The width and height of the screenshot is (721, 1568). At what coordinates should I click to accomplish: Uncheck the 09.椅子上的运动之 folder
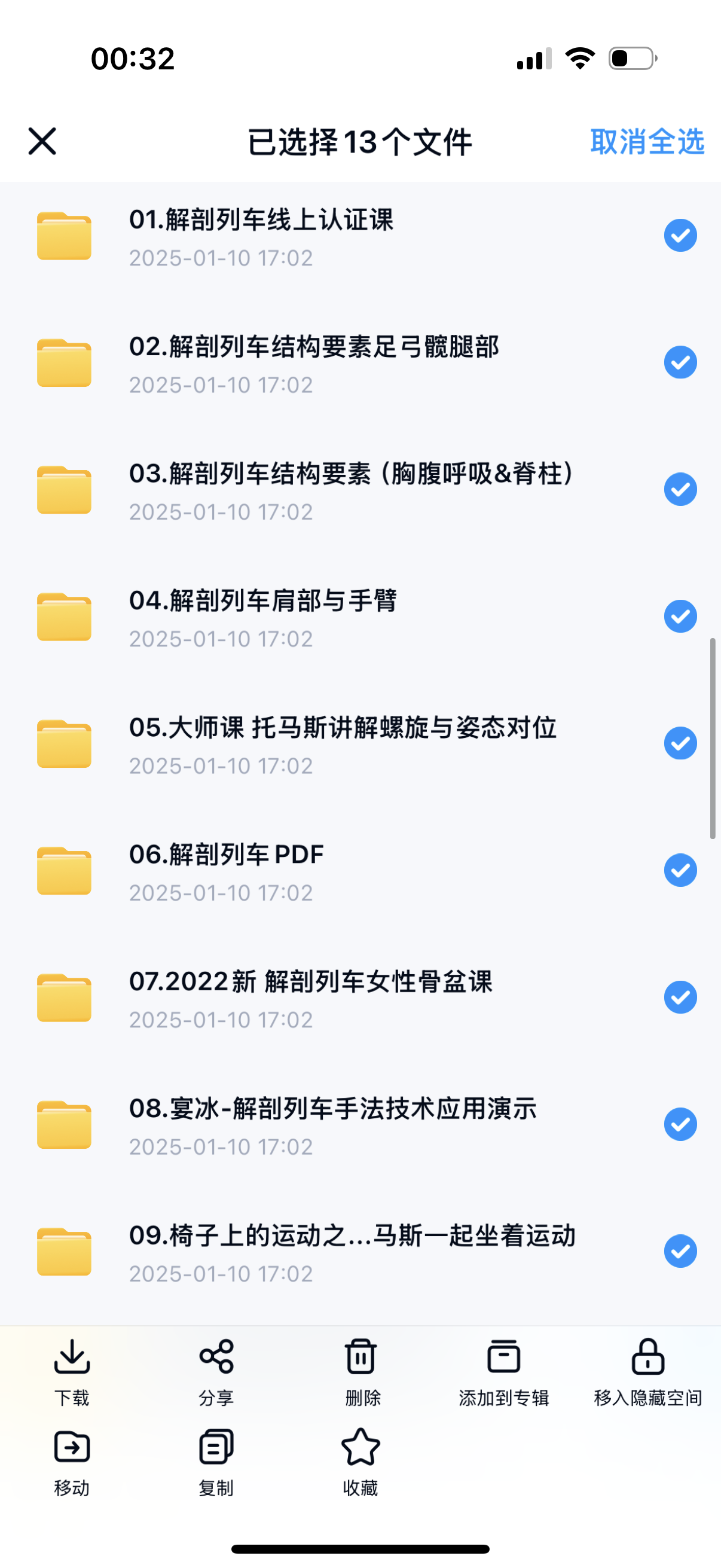[x=680, y=1251]
